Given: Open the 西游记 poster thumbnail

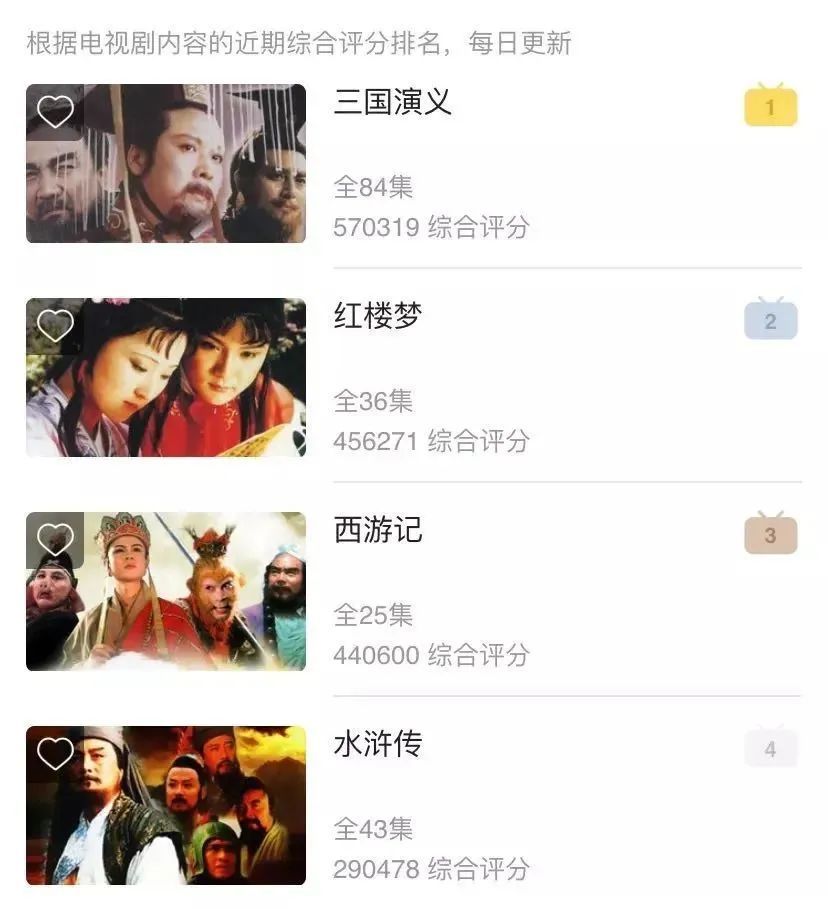Looking at the screenshot, I should (165, 595).
